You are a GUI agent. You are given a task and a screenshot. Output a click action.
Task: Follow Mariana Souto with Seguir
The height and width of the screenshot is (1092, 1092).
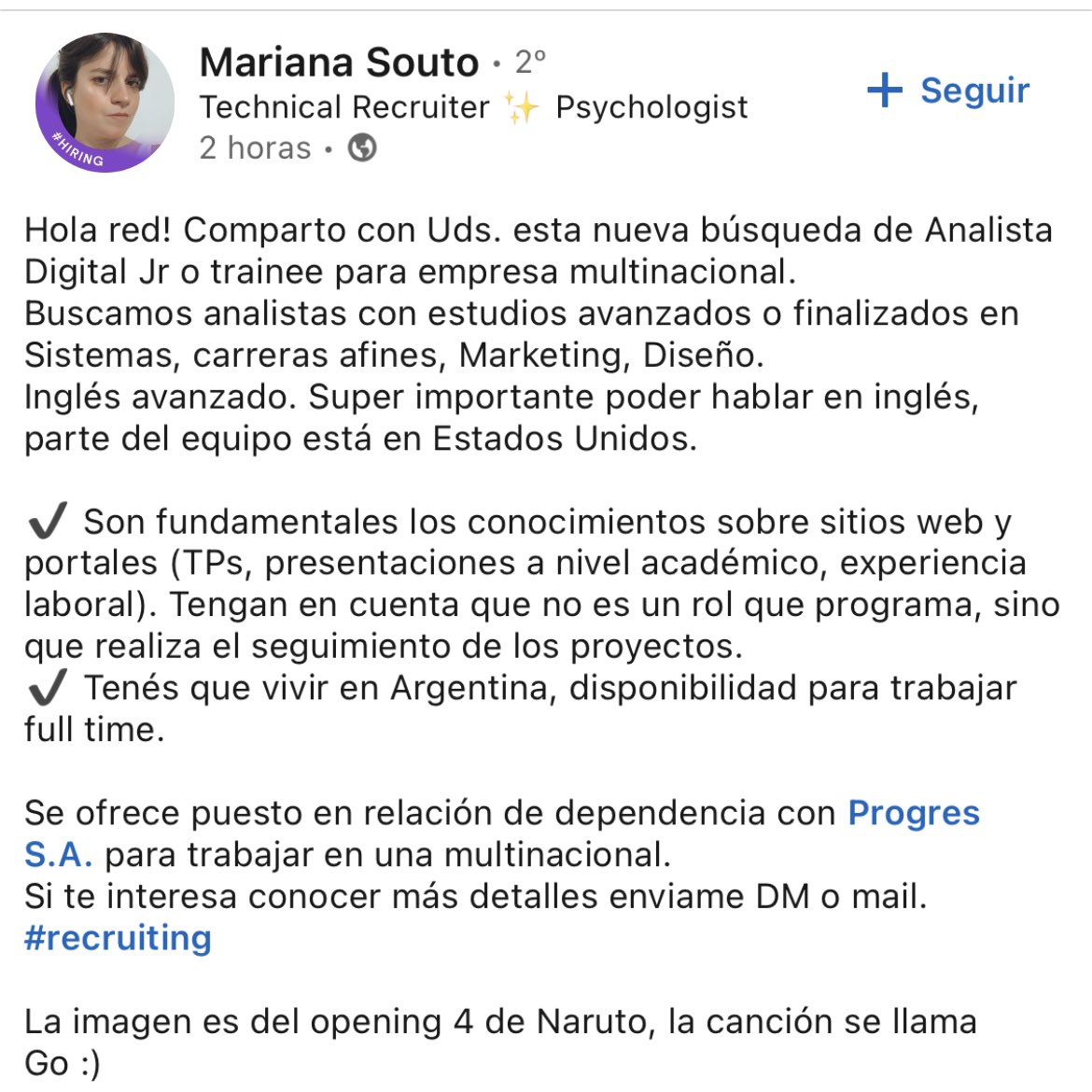click(948, 91)
